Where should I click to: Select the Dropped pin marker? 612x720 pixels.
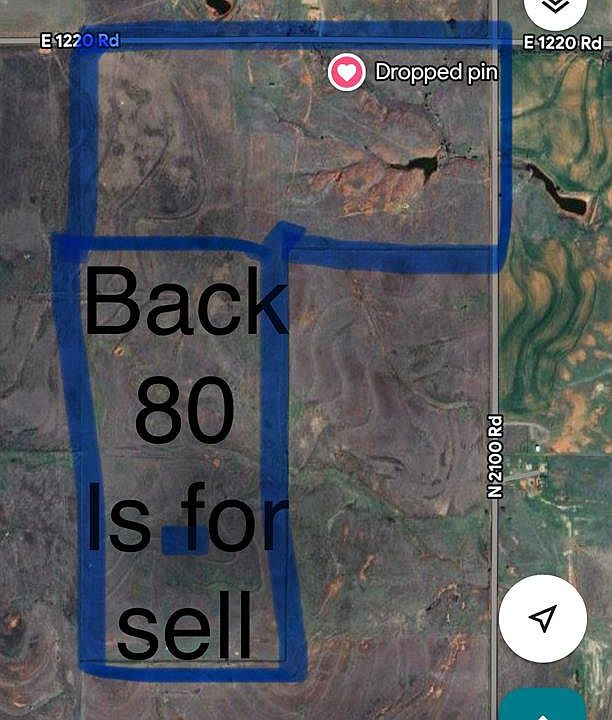click(347, 72)
